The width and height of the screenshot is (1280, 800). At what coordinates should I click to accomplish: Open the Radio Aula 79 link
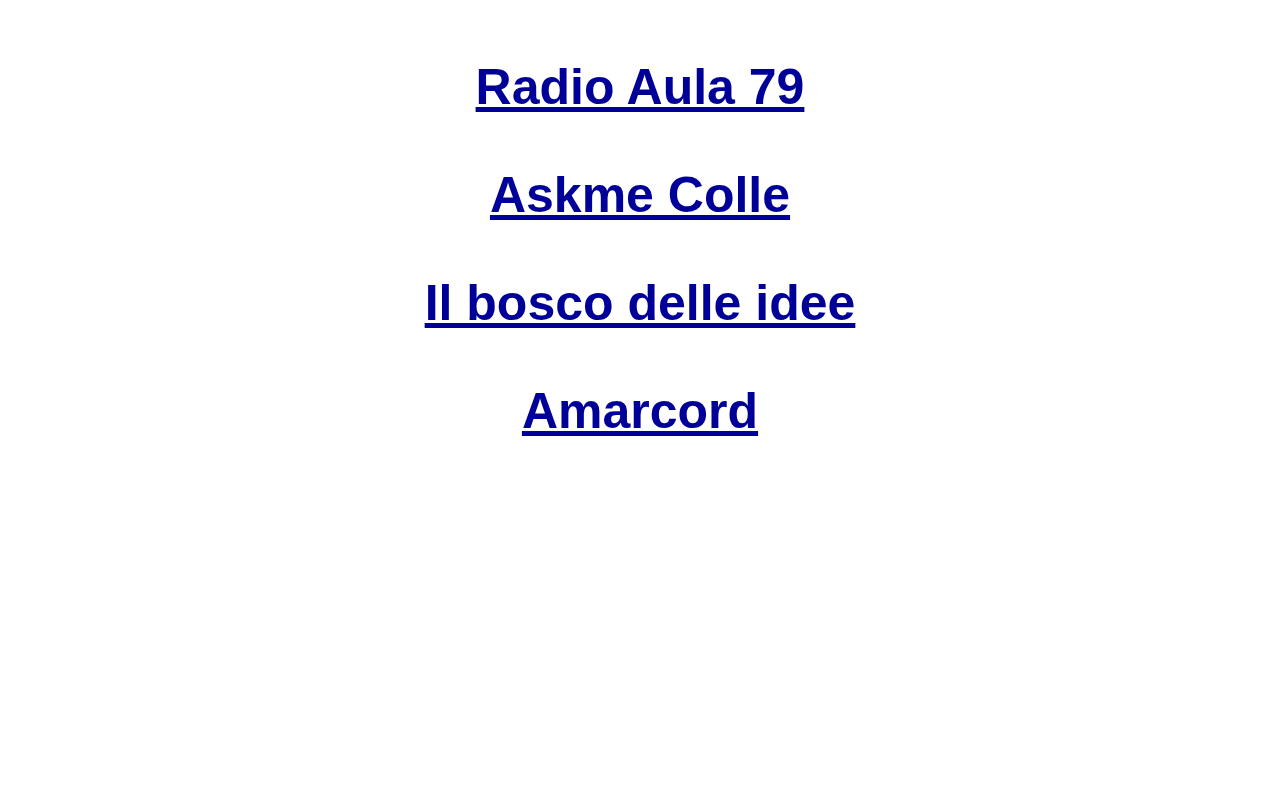click(x=640, y=87)
